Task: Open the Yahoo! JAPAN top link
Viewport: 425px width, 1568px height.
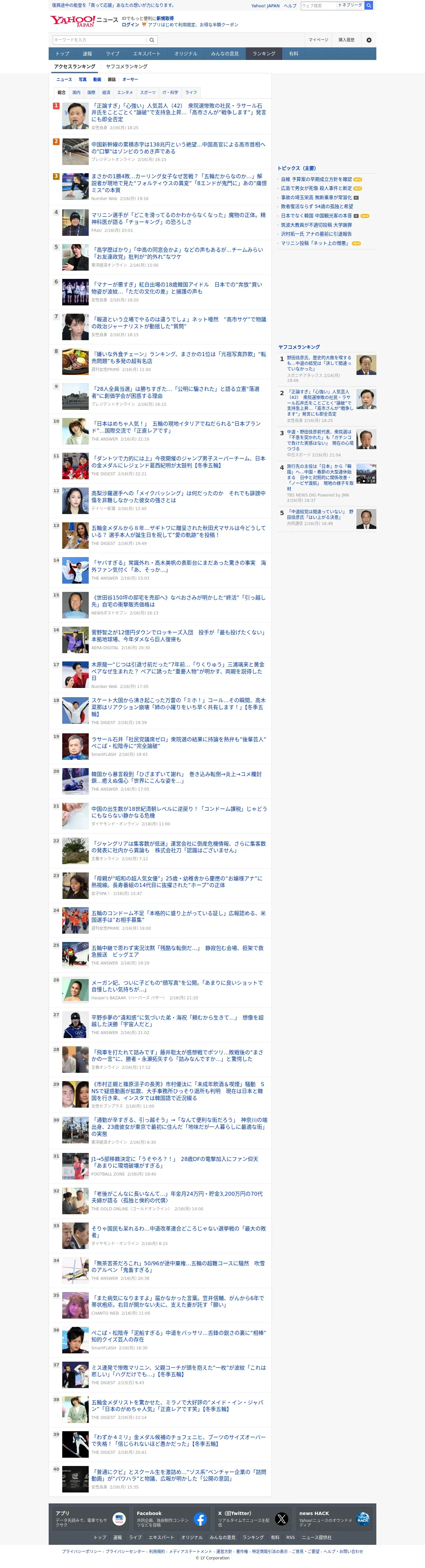Action: pyautogui.click(x=266, y=6)
